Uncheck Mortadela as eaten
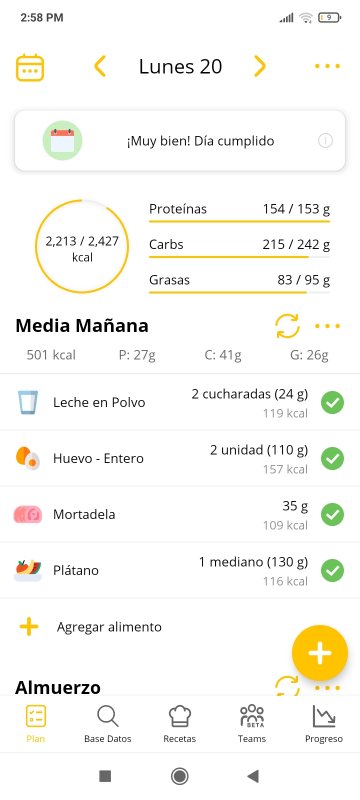 pyautogui.click(x=332, y=515)
